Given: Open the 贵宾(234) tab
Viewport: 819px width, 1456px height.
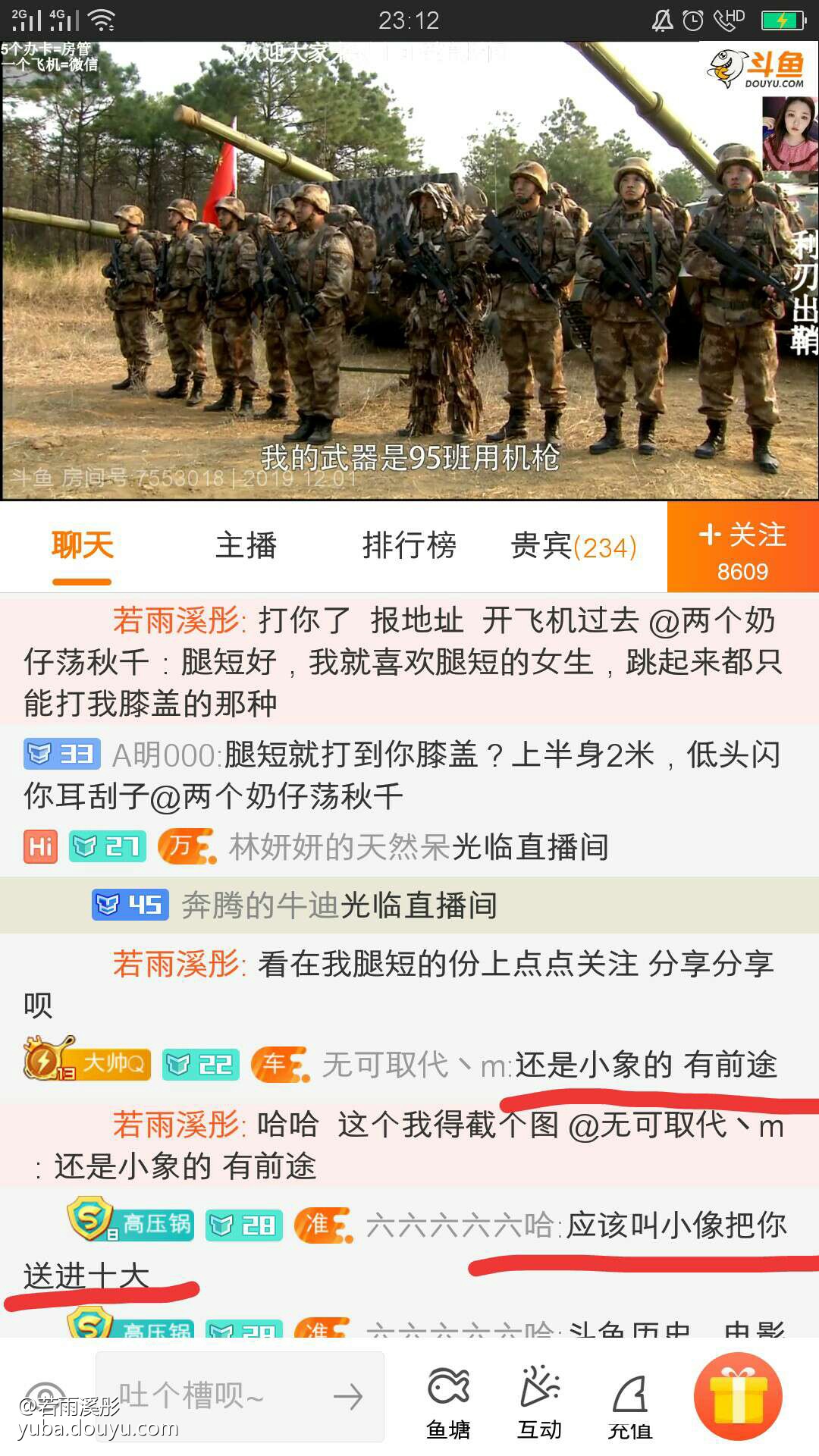Looking at the screenshot, I should point(574,546).
